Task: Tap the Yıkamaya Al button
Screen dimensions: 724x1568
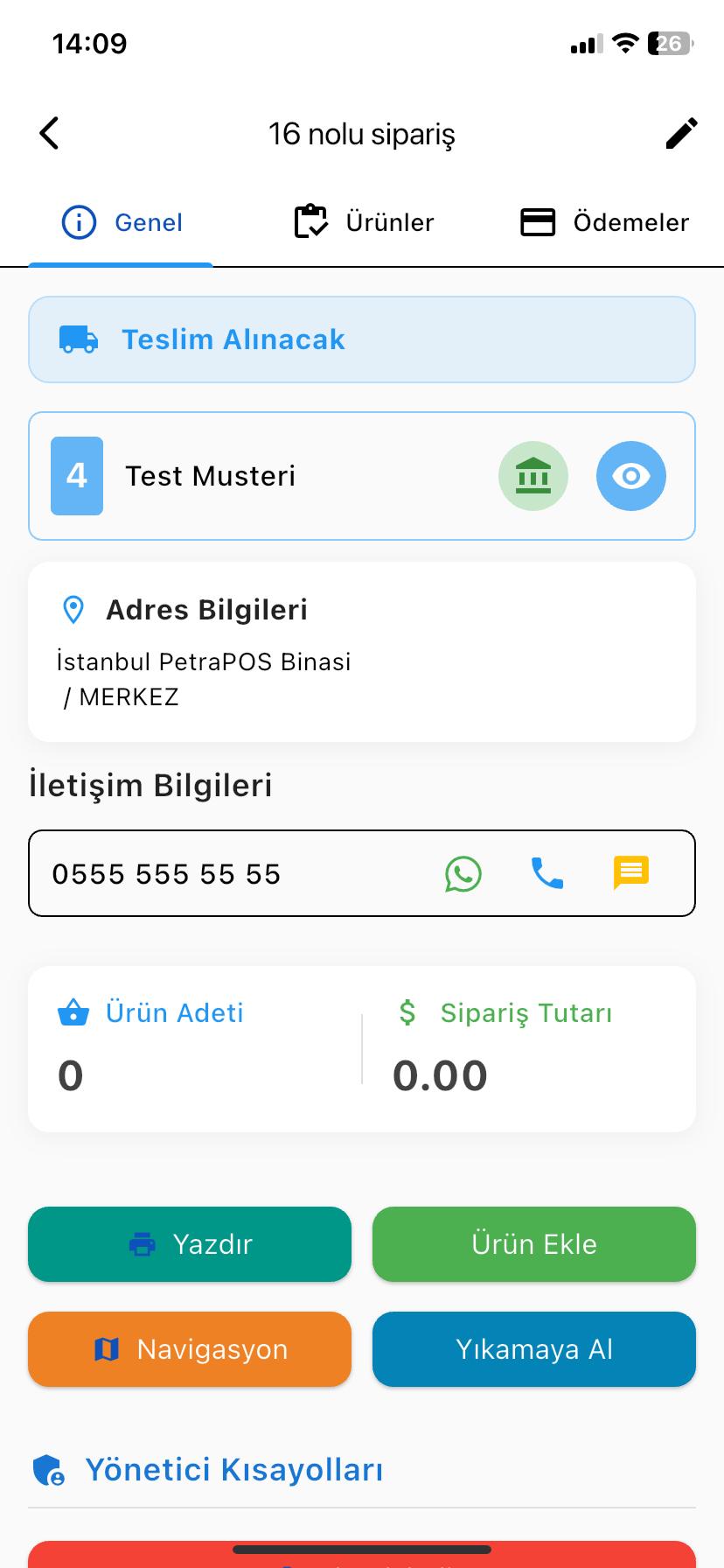Action: pyautogui.click(x=534, y=1349)
